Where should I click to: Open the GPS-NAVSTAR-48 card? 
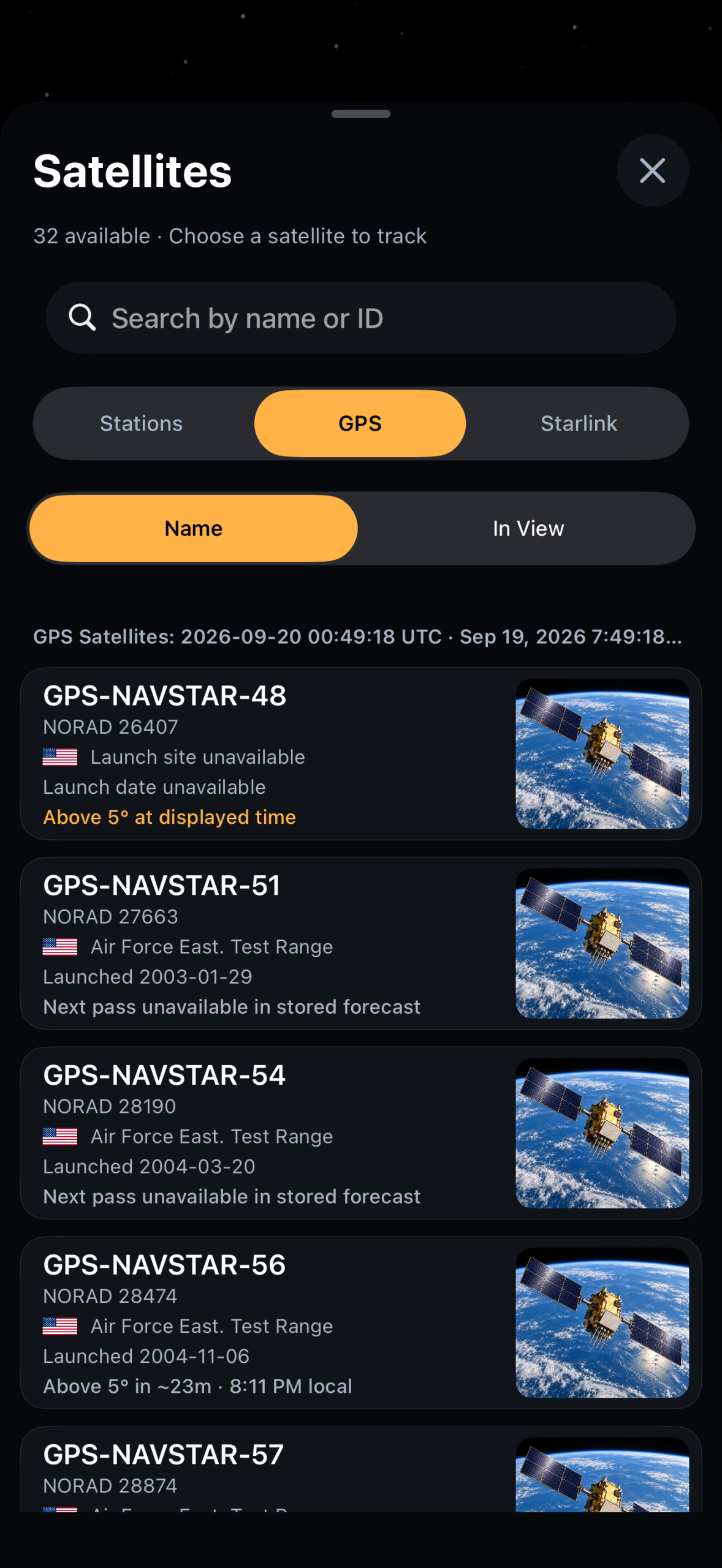[x=360, y=753]
